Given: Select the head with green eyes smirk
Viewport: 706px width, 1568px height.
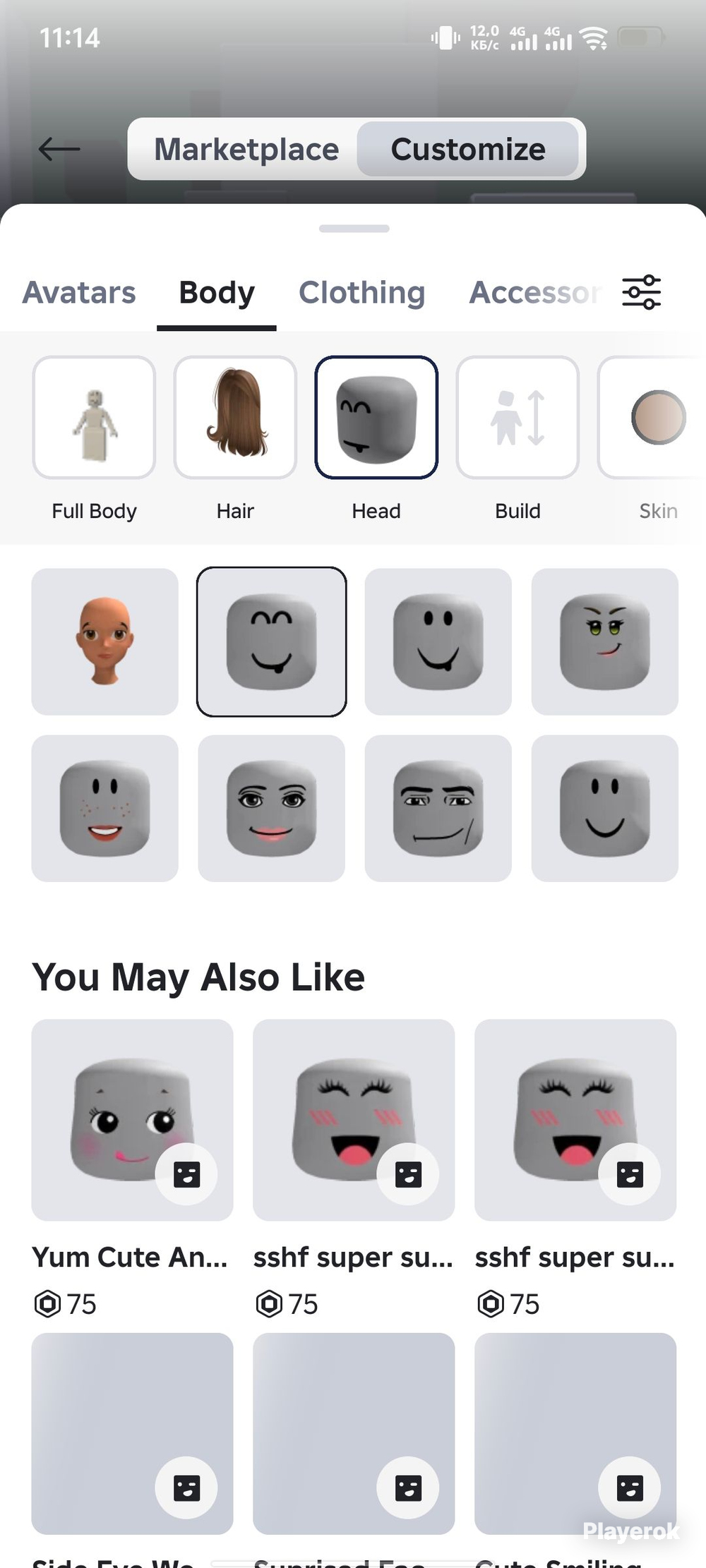Looking at the screenshot, I should pyautogui.click(x=604, y=641).
